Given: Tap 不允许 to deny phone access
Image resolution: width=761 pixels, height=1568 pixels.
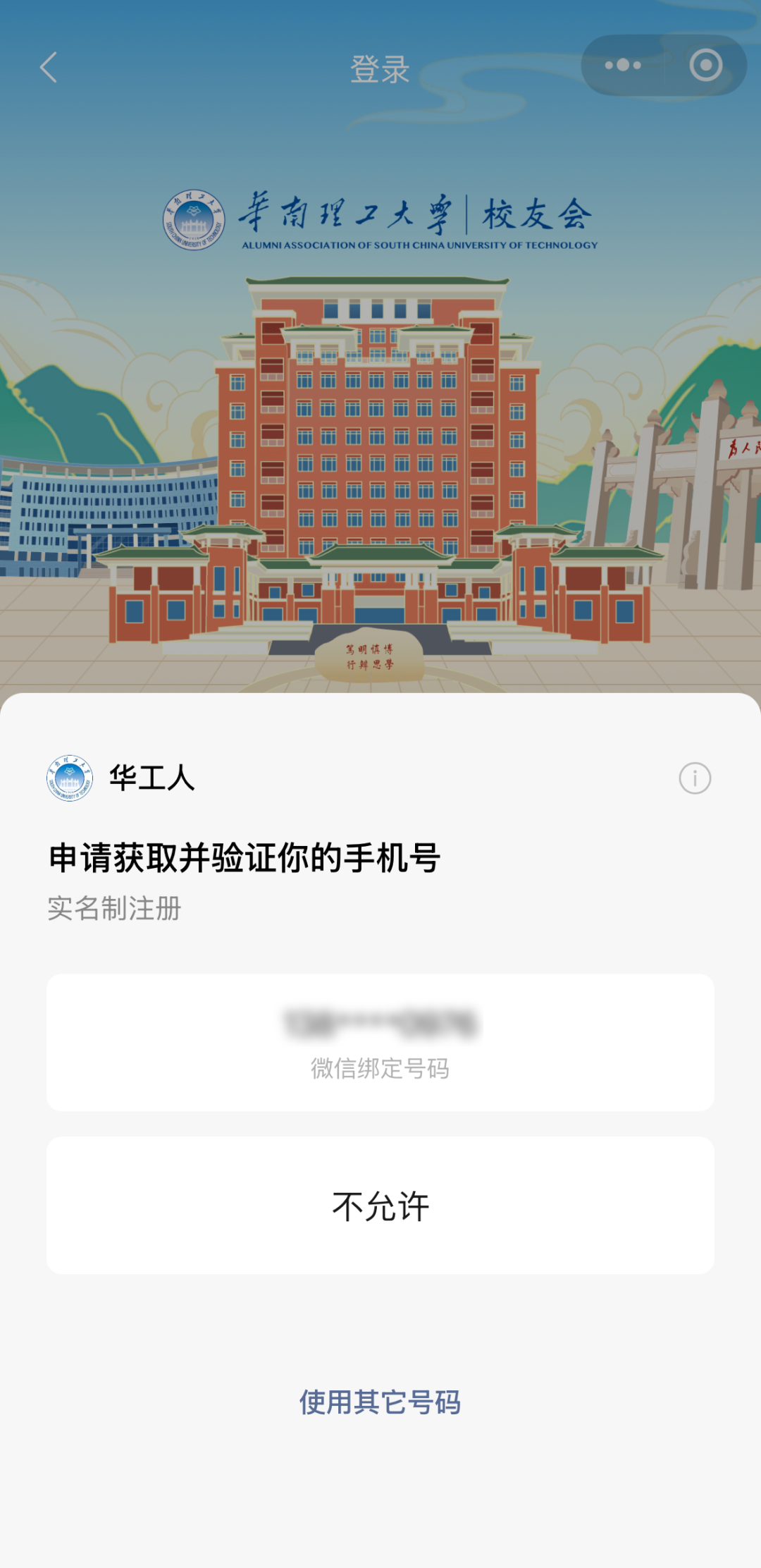Looking at the screenshot, I should pos(380,1206).
